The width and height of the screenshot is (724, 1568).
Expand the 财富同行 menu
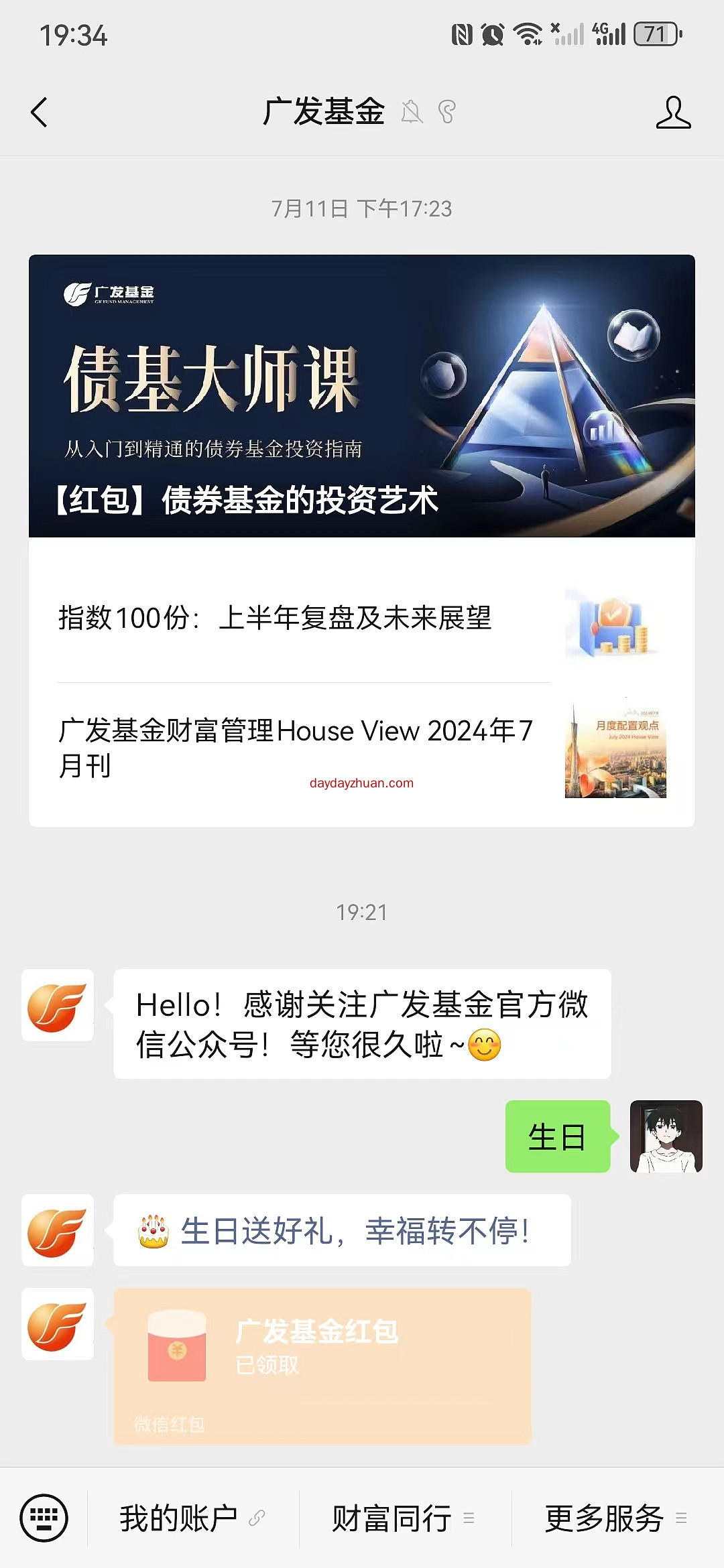click(405, 1518)
